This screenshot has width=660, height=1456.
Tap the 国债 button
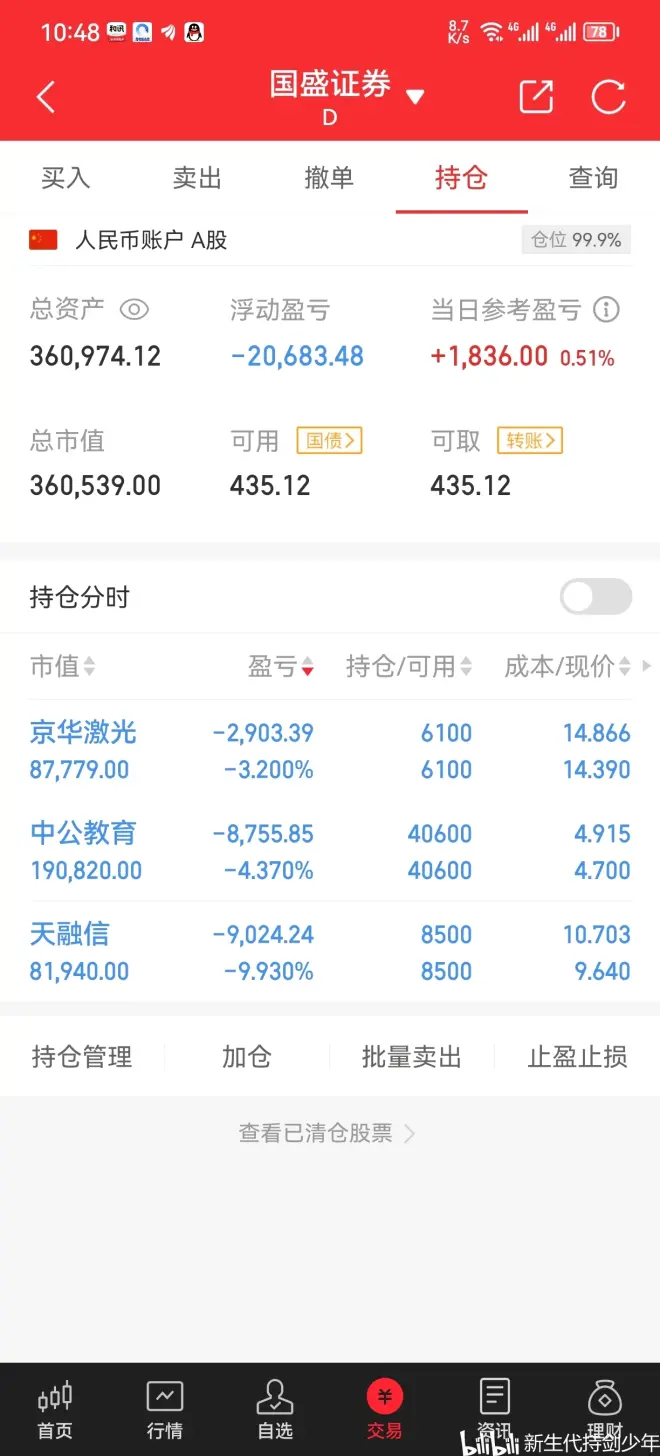(x=329, y=441)
